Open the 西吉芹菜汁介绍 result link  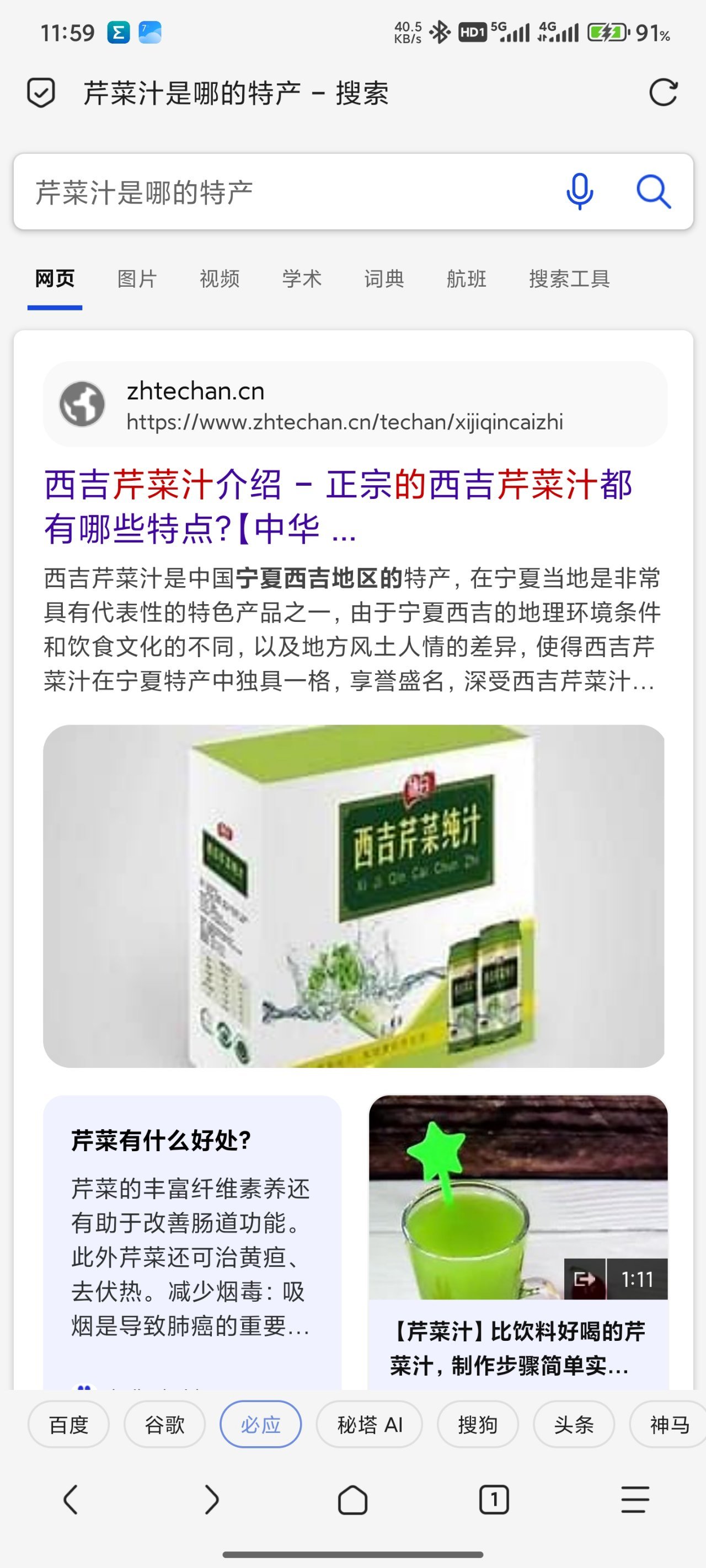tap(338, 507)
